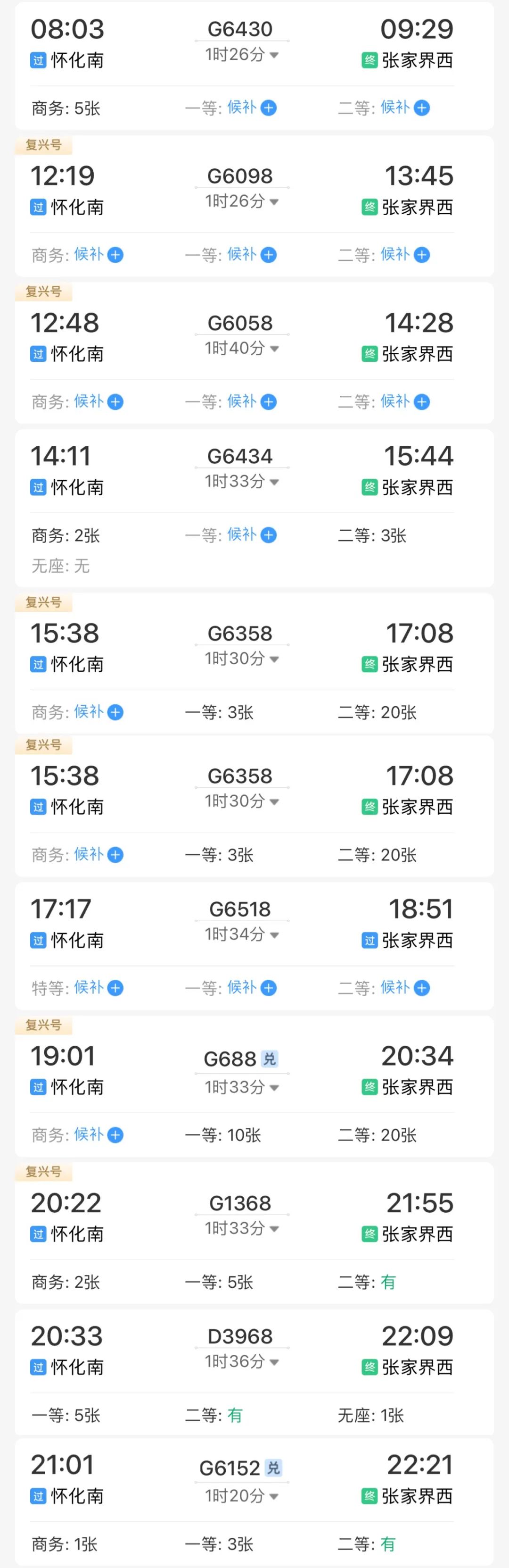
Task: Add second class waitlist on G6430
Action: click(x=421, y=108)
